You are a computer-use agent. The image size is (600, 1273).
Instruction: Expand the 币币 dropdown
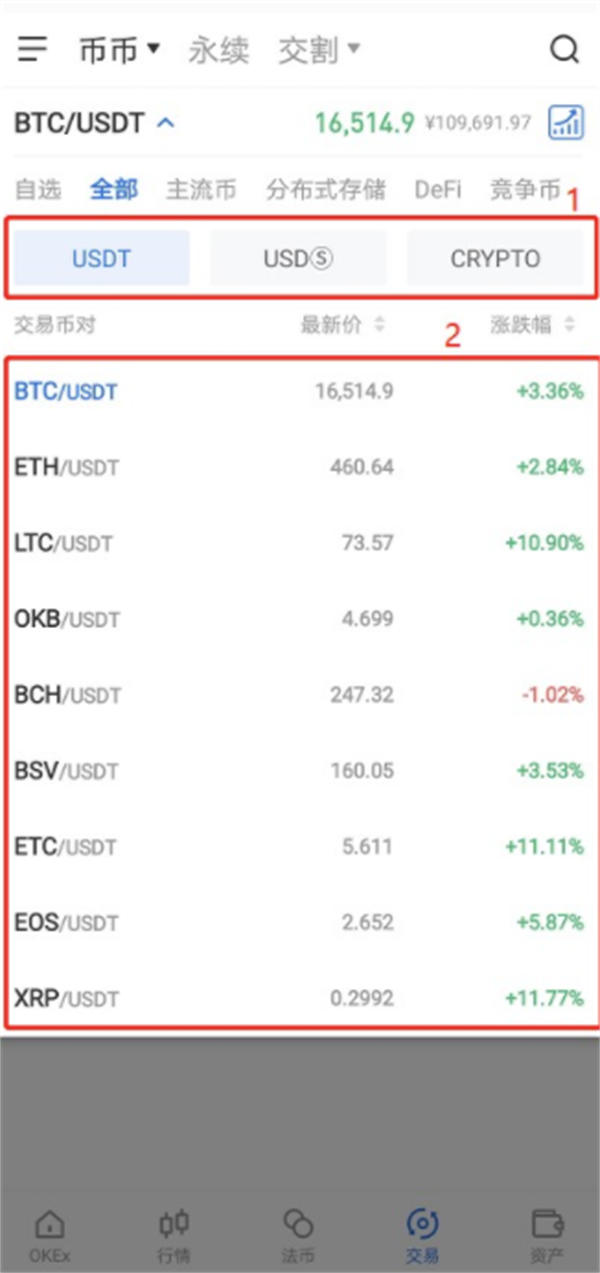pos(119,50)
